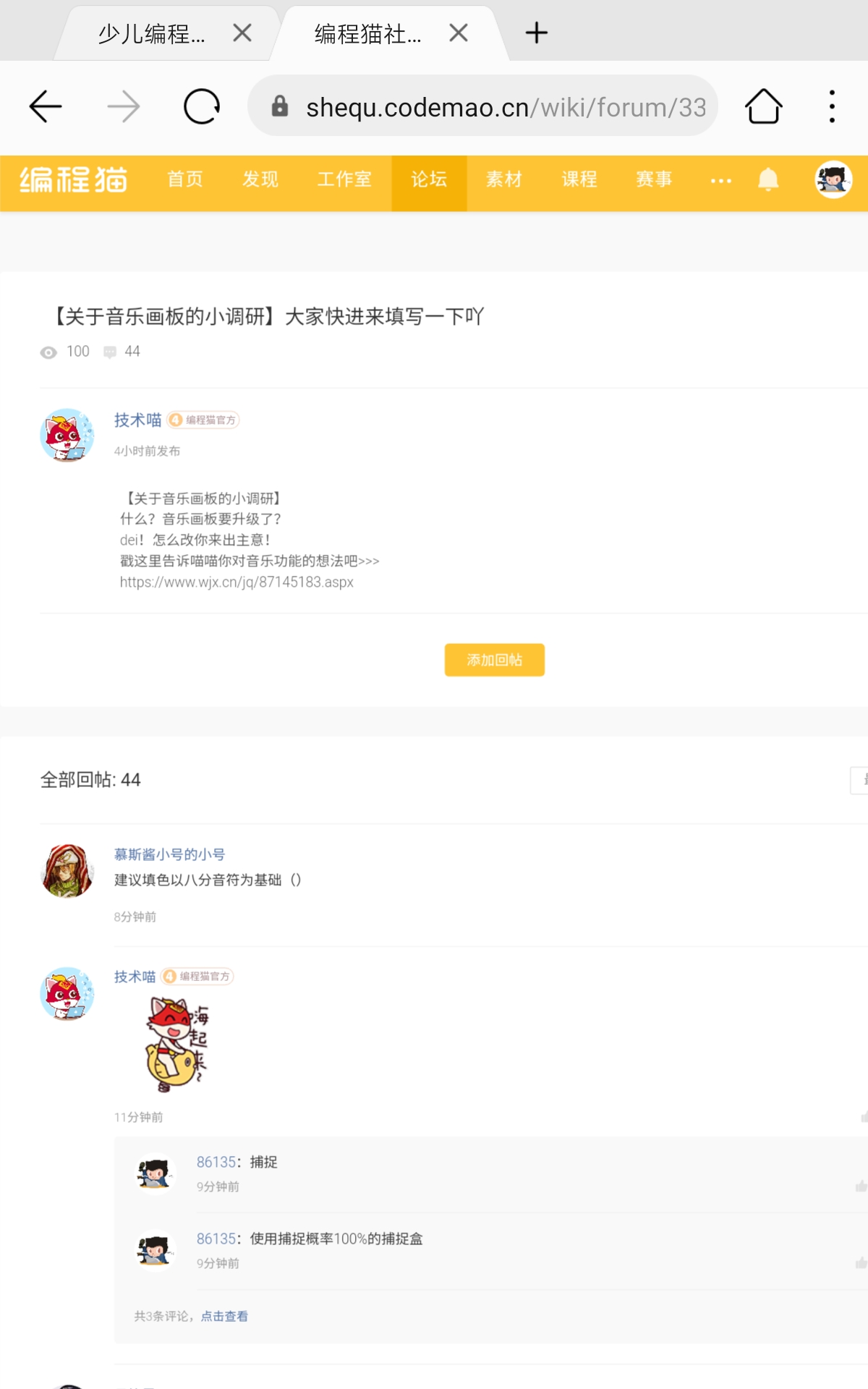
Task: Open the browser home page
Action: click(763, 107)
